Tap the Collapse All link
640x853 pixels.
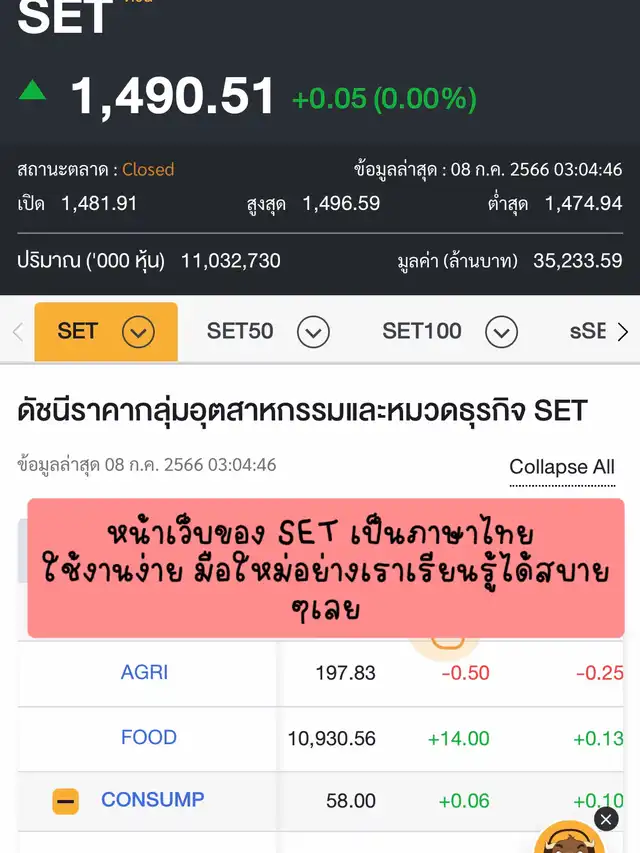562,467
